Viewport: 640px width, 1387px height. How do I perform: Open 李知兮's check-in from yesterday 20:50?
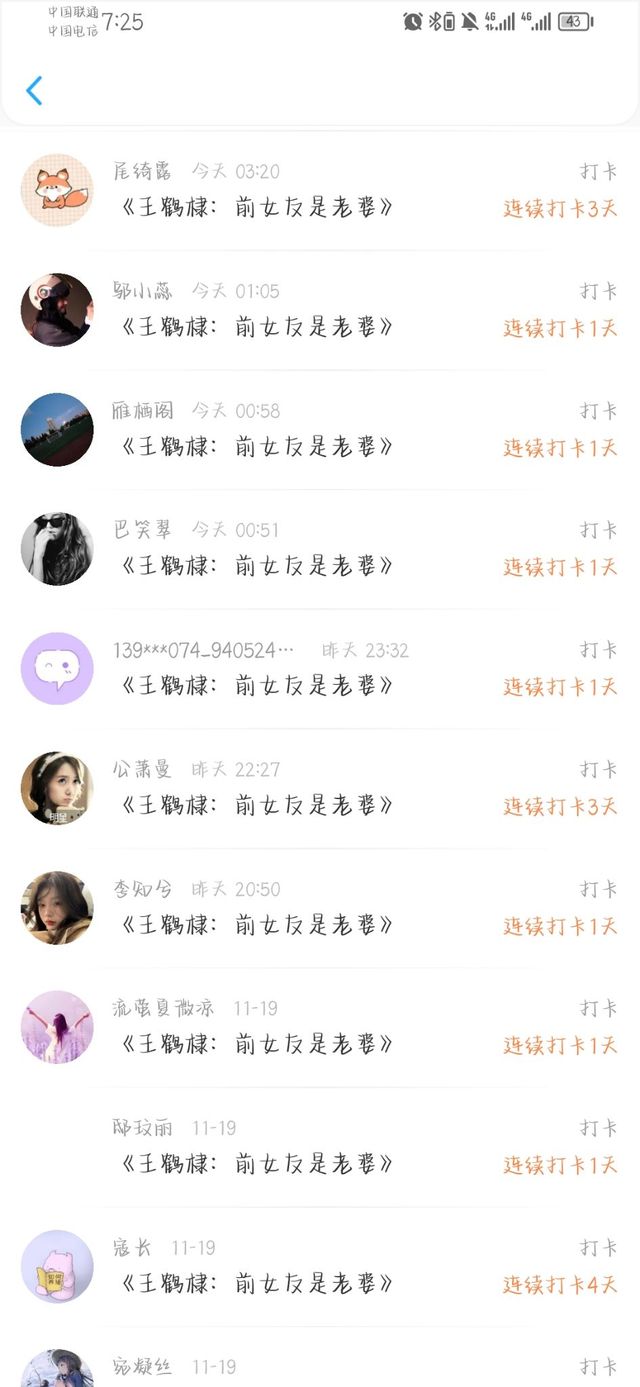tap(320, 908)
